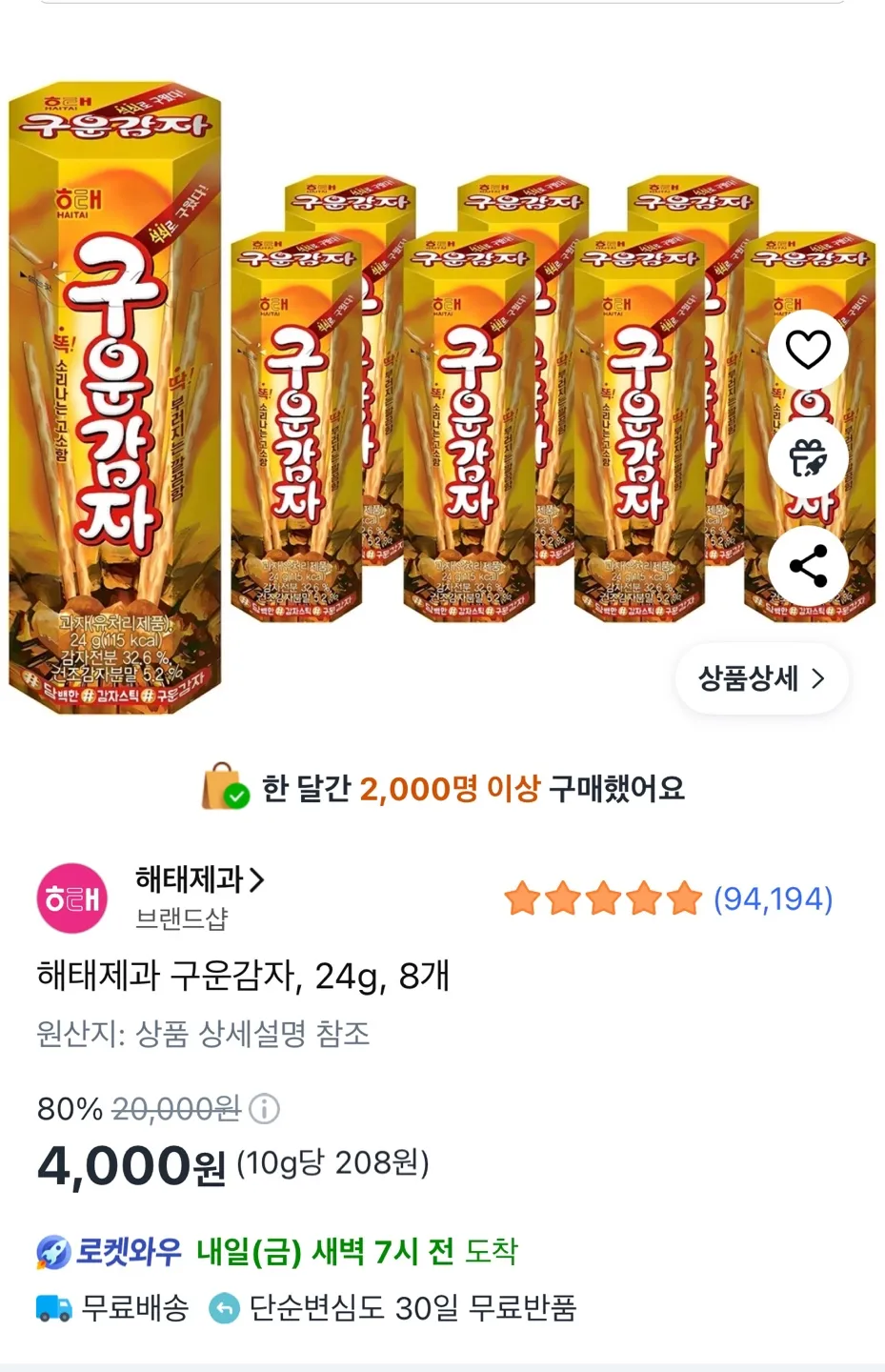Add product to wishlist with heart icon

click(x=811, y=349)
